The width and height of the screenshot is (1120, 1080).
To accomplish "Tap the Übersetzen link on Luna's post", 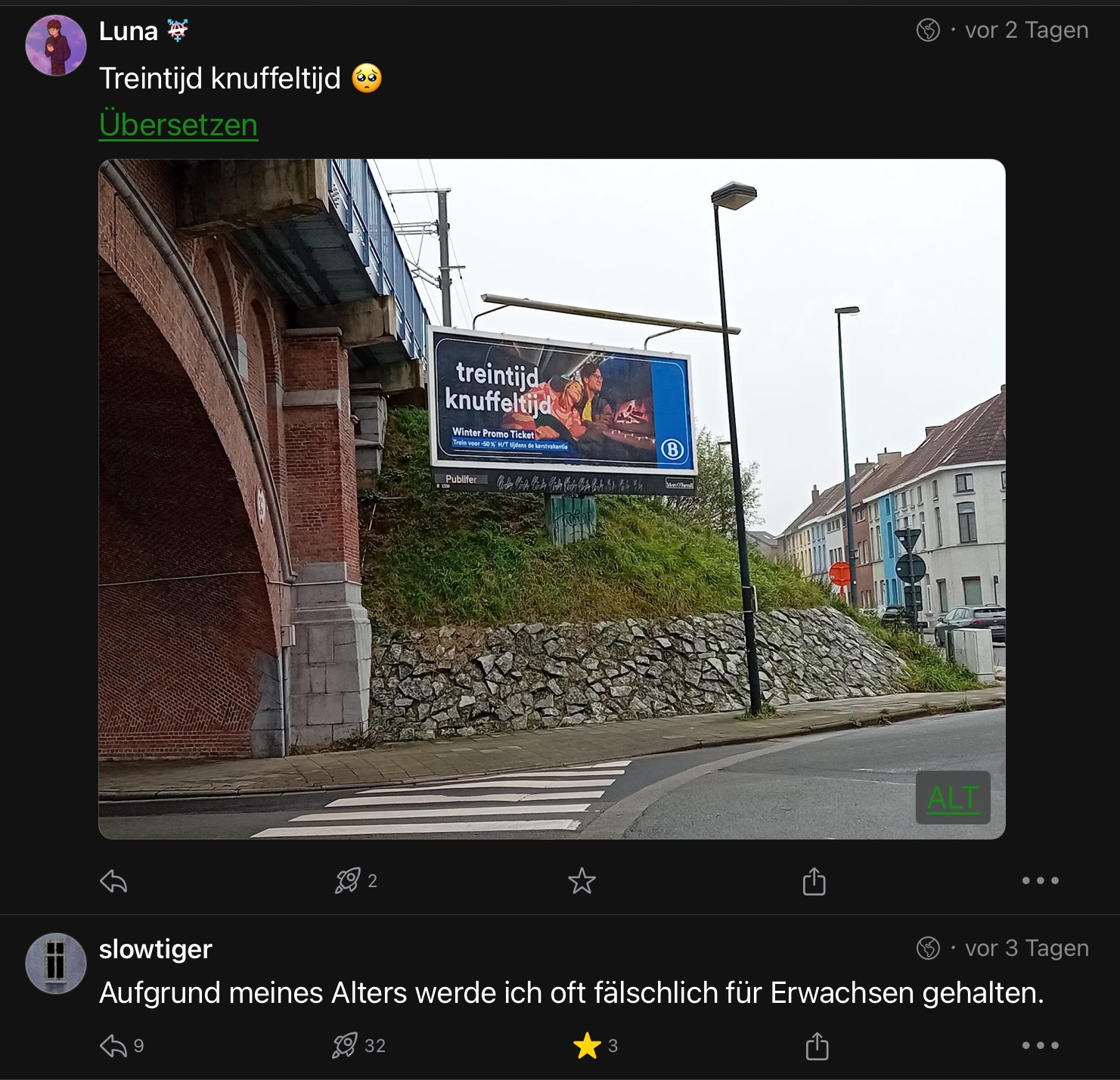I will [178, 125].
